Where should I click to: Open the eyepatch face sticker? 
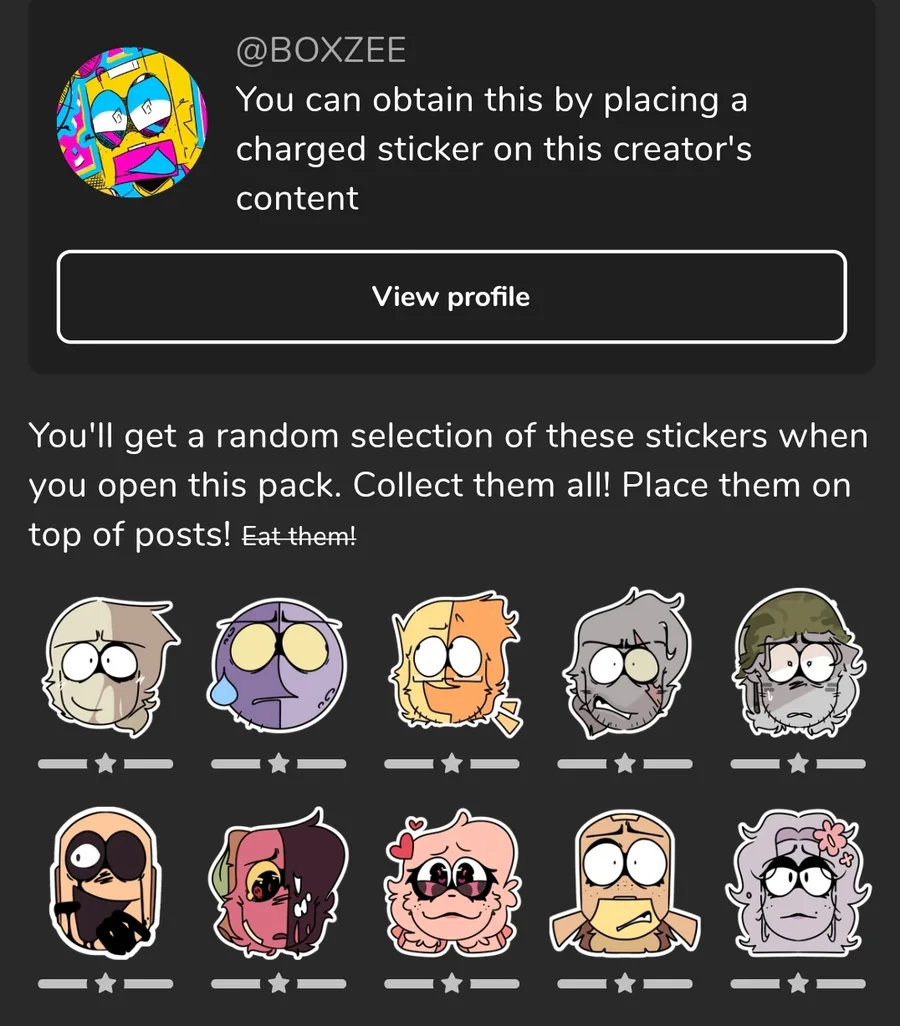point(106,882)
